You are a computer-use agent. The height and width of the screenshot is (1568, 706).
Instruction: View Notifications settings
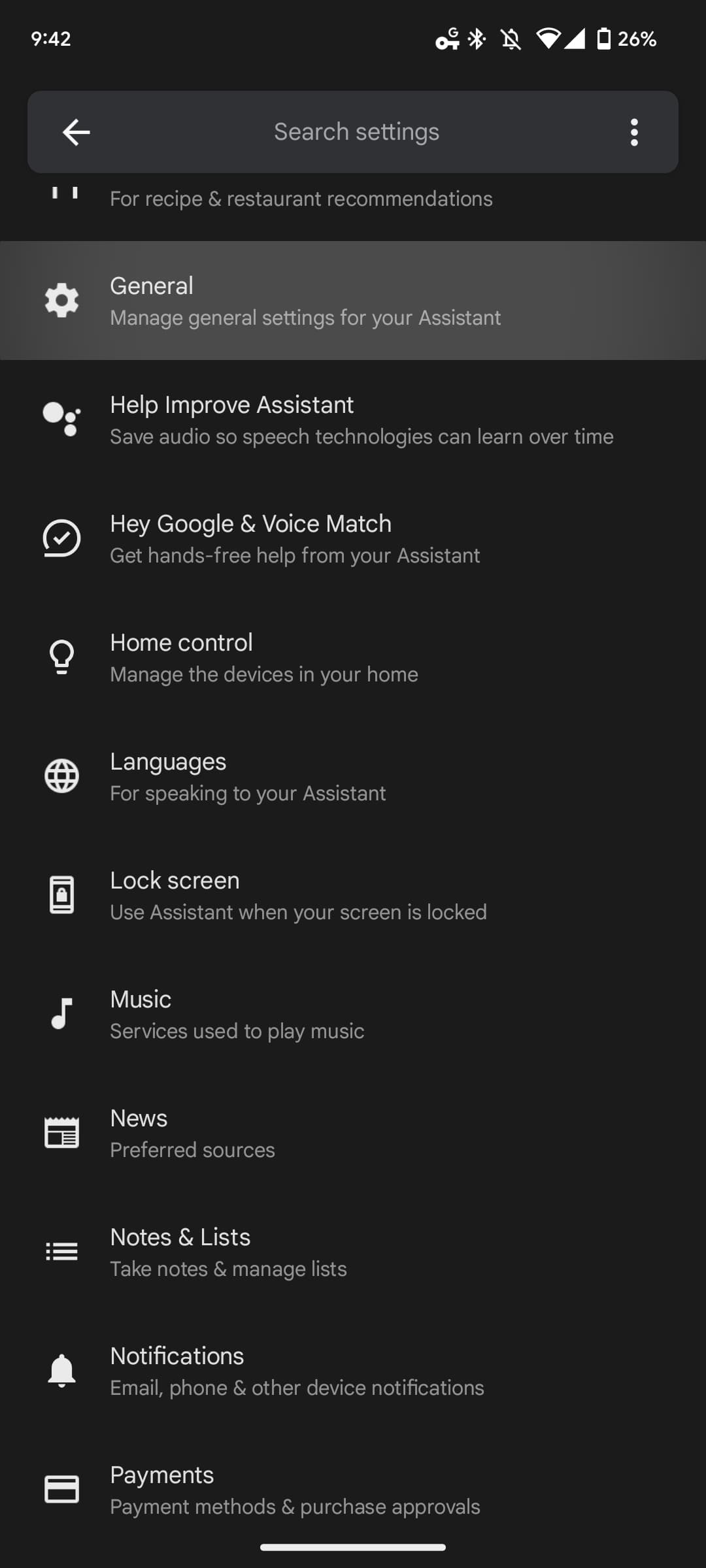tap(353, 1371)
